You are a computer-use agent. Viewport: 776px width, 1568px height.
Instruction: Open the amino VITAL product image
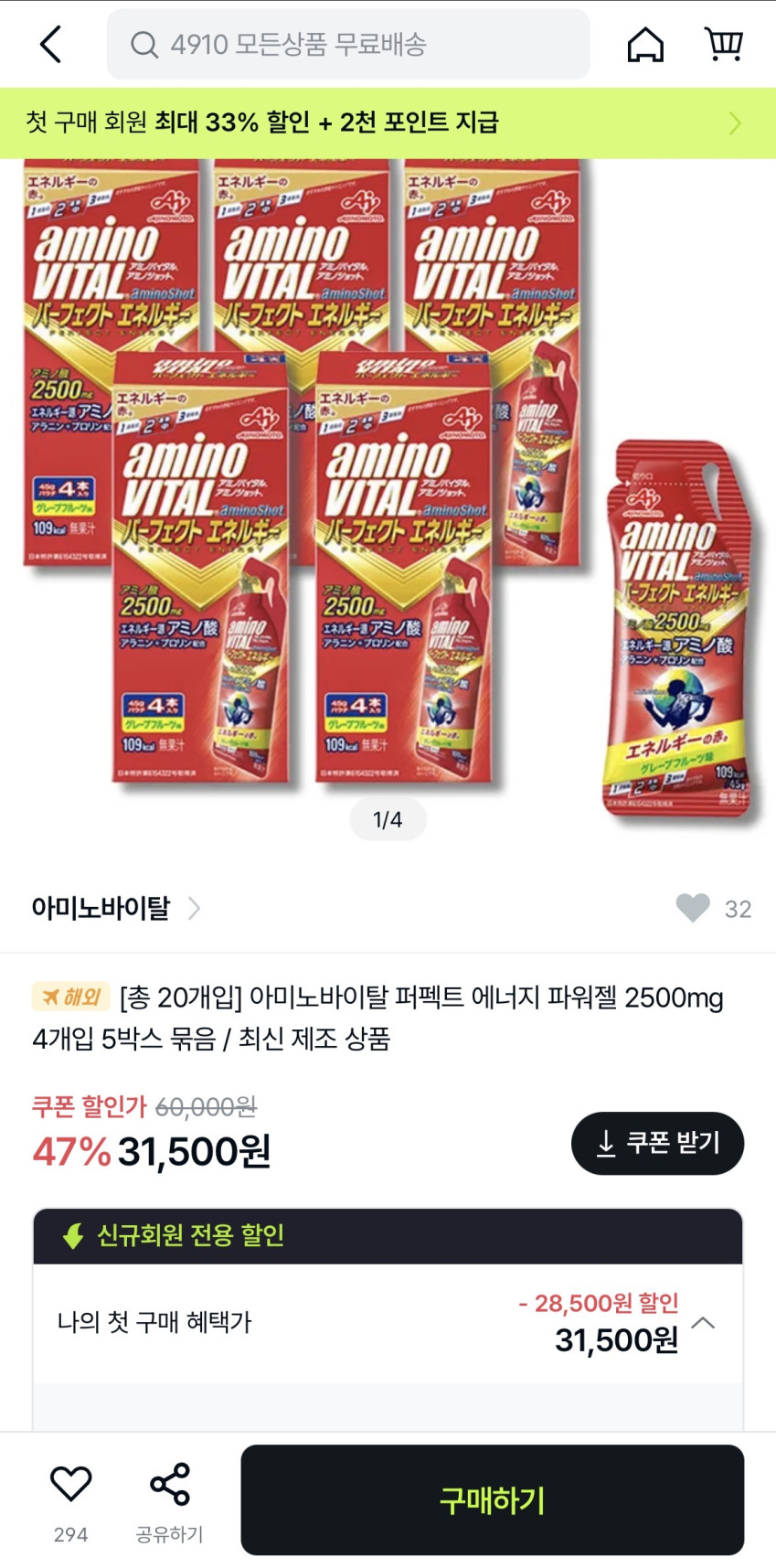click(388, 485)
